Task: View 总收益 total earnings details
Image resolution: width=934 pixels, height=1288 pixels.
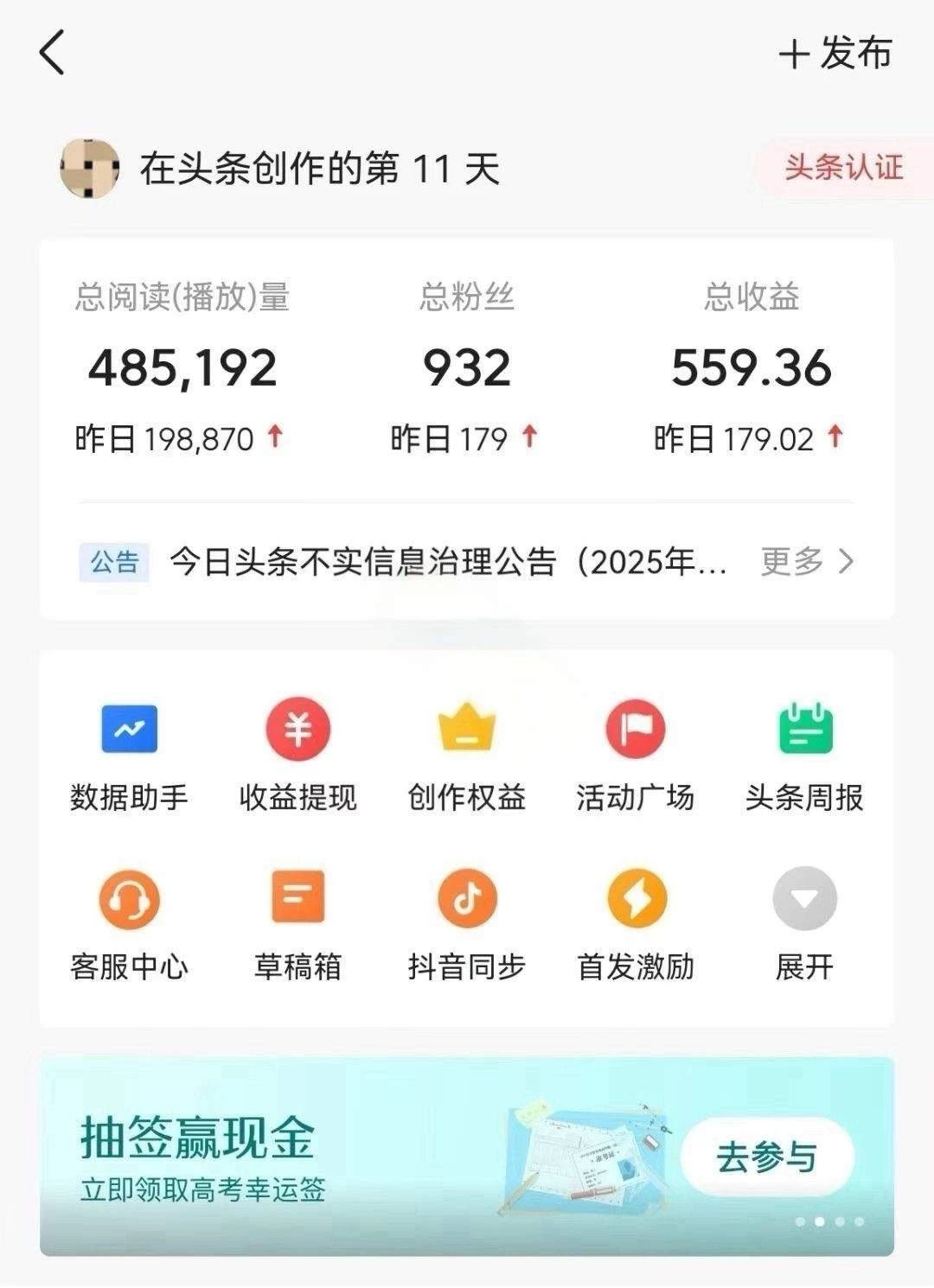Action: [751, 367]
